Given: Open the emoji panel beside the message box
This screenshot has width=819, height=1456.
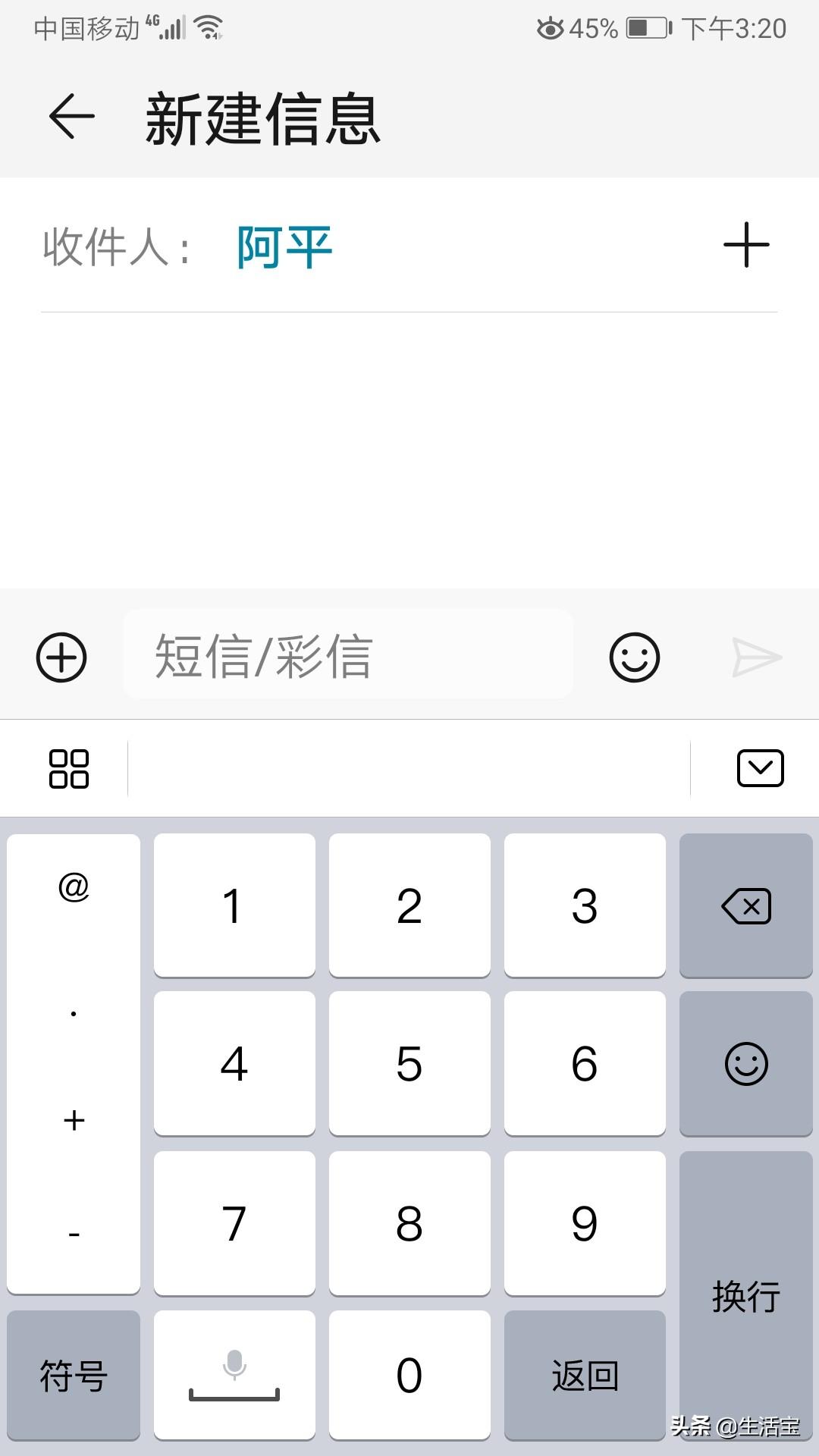Looking at the screenshot, I should tap(635, 657).
